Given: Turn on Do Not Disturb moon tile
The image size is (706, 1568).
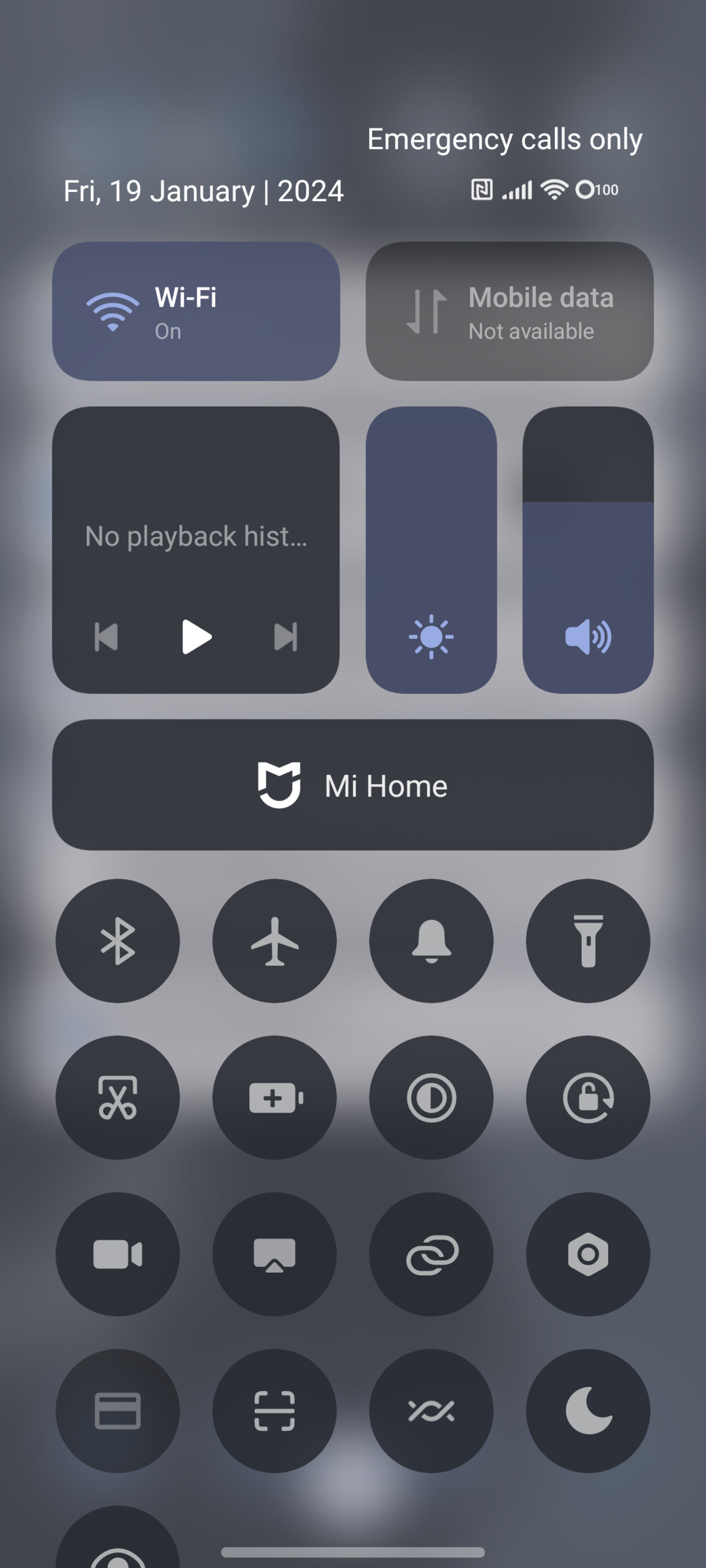Looking at the screenshot, I should coord(588,1411).
